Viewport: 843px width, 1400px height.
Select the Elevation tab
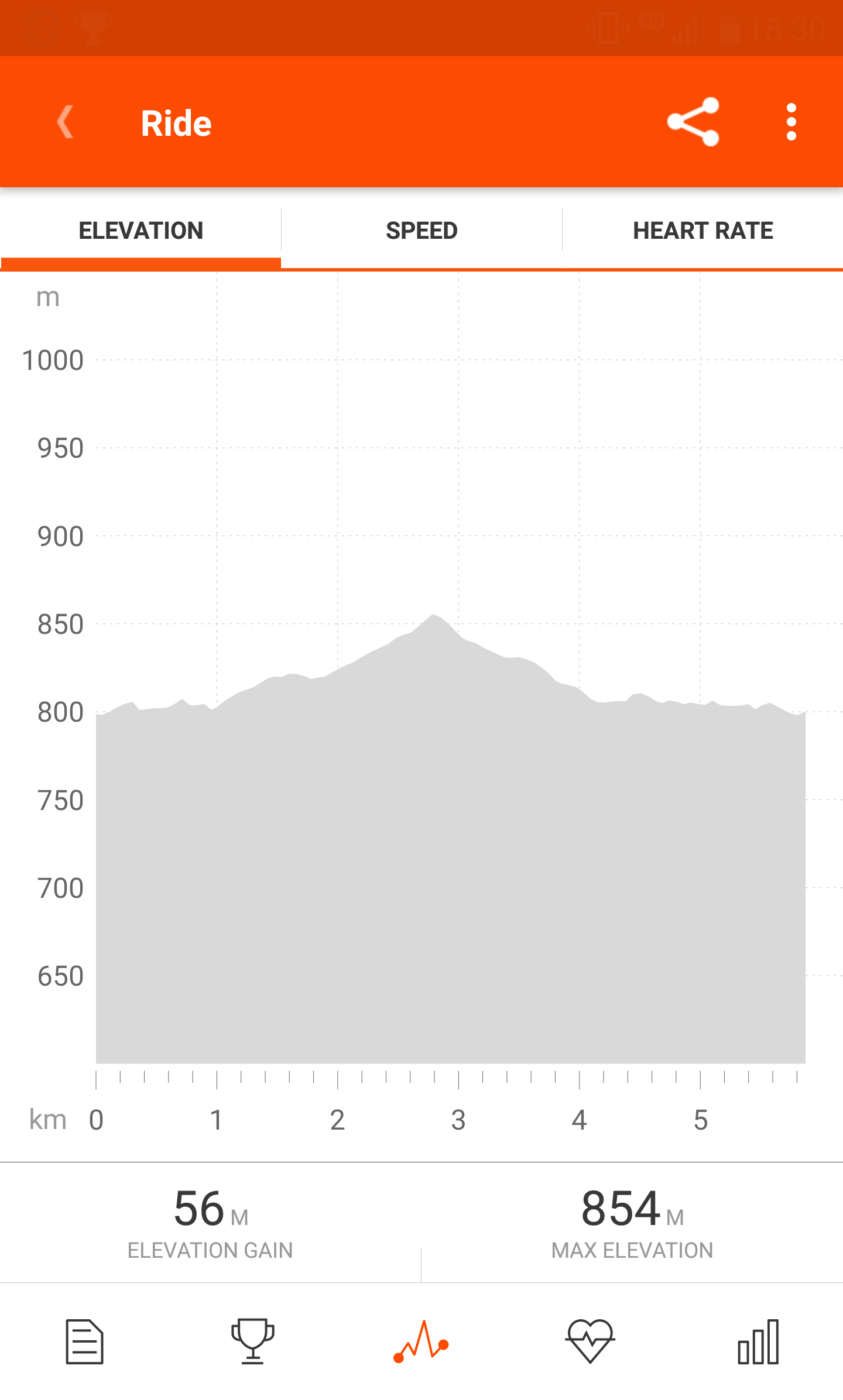140,231
